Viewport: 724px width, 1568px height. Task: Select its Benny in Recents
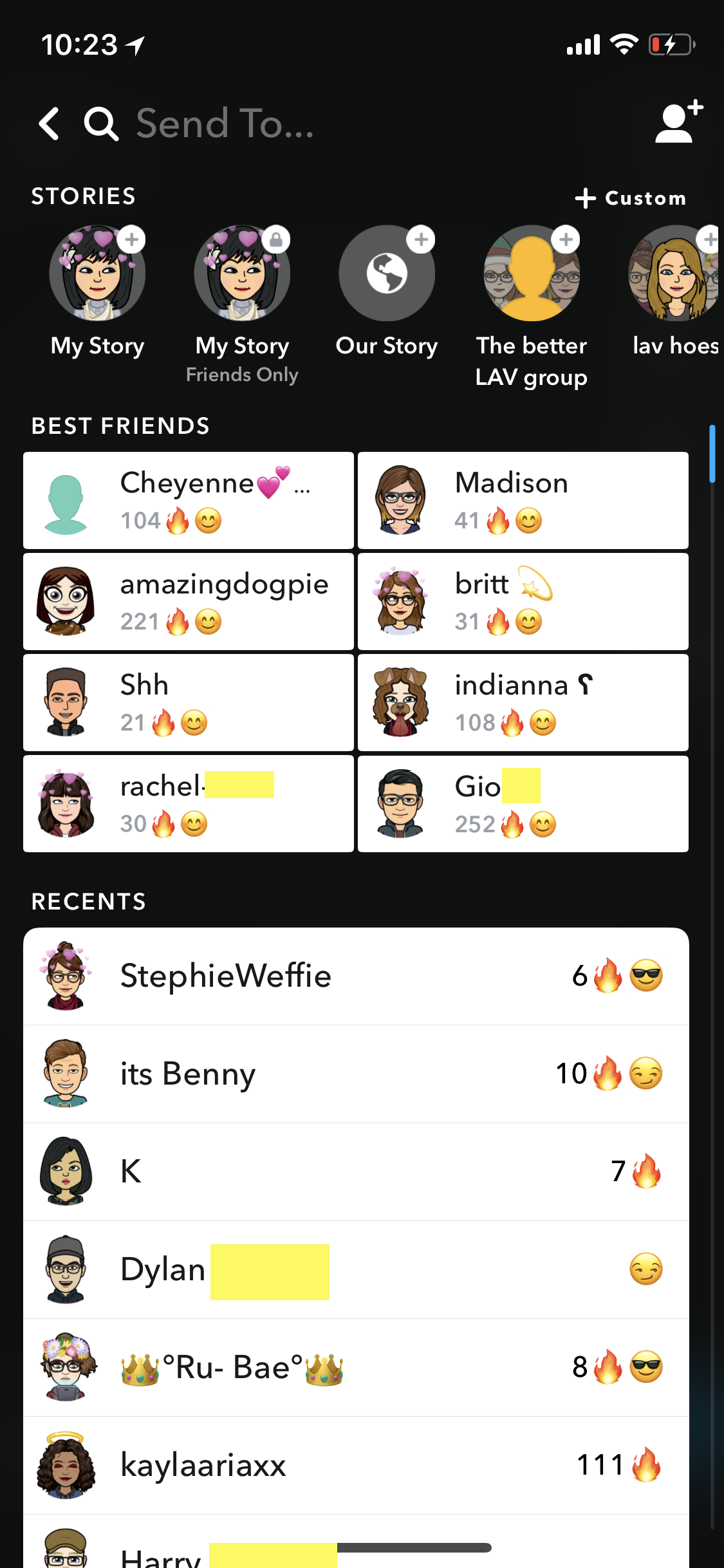pyautogui.click(x=356, y=1074)
